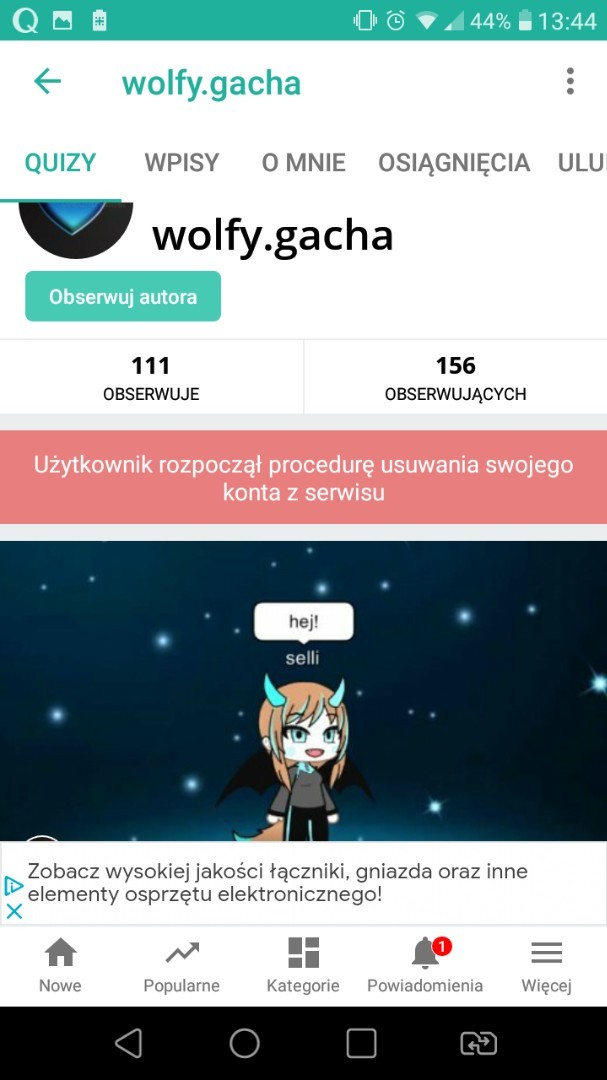607x1080 pixels.
Task: Switch to the WPISY tab
Action: pos(182,163)
